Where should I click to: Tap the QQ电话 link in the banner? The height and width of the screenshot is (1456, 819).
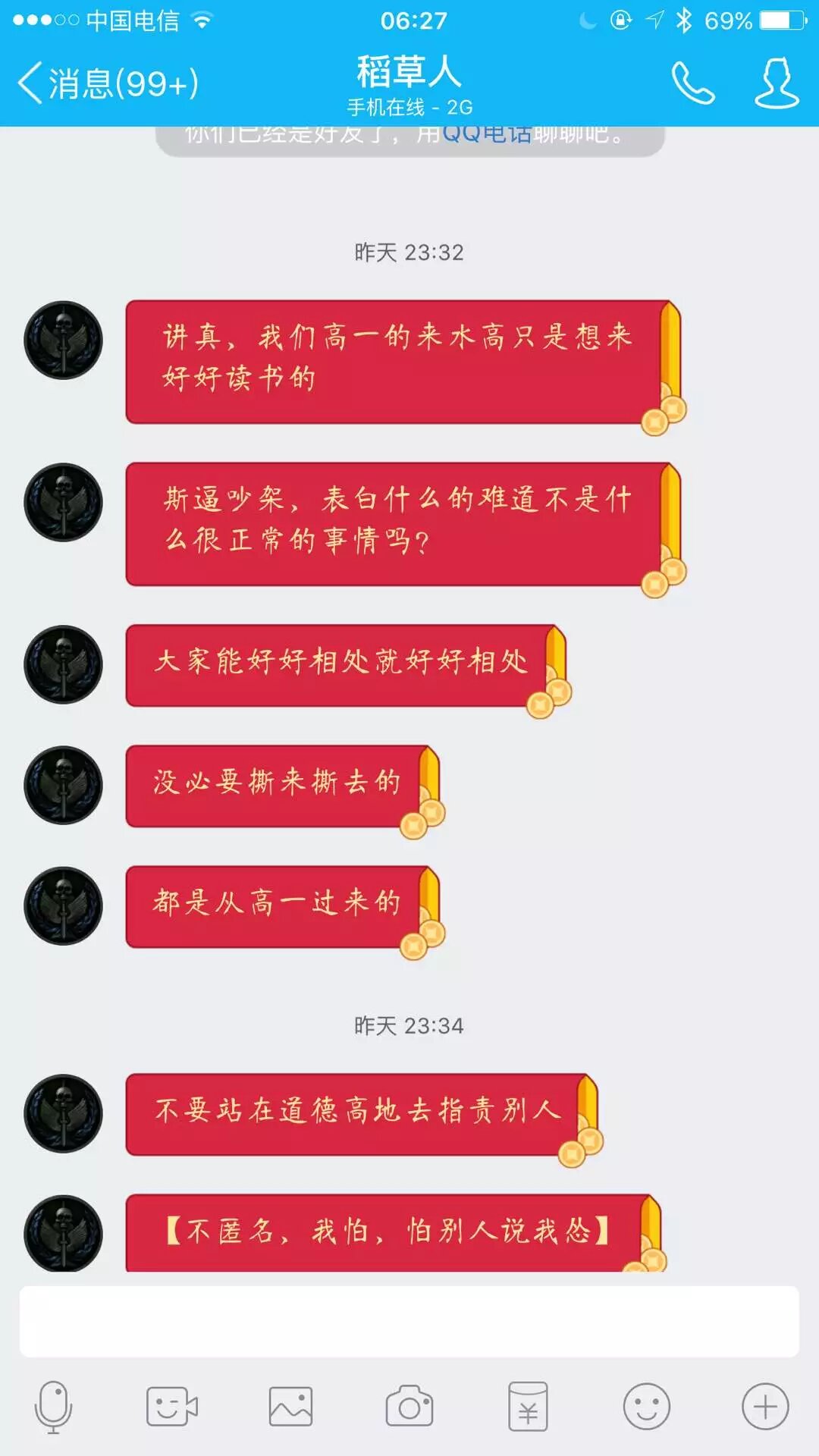coord(488,135)
